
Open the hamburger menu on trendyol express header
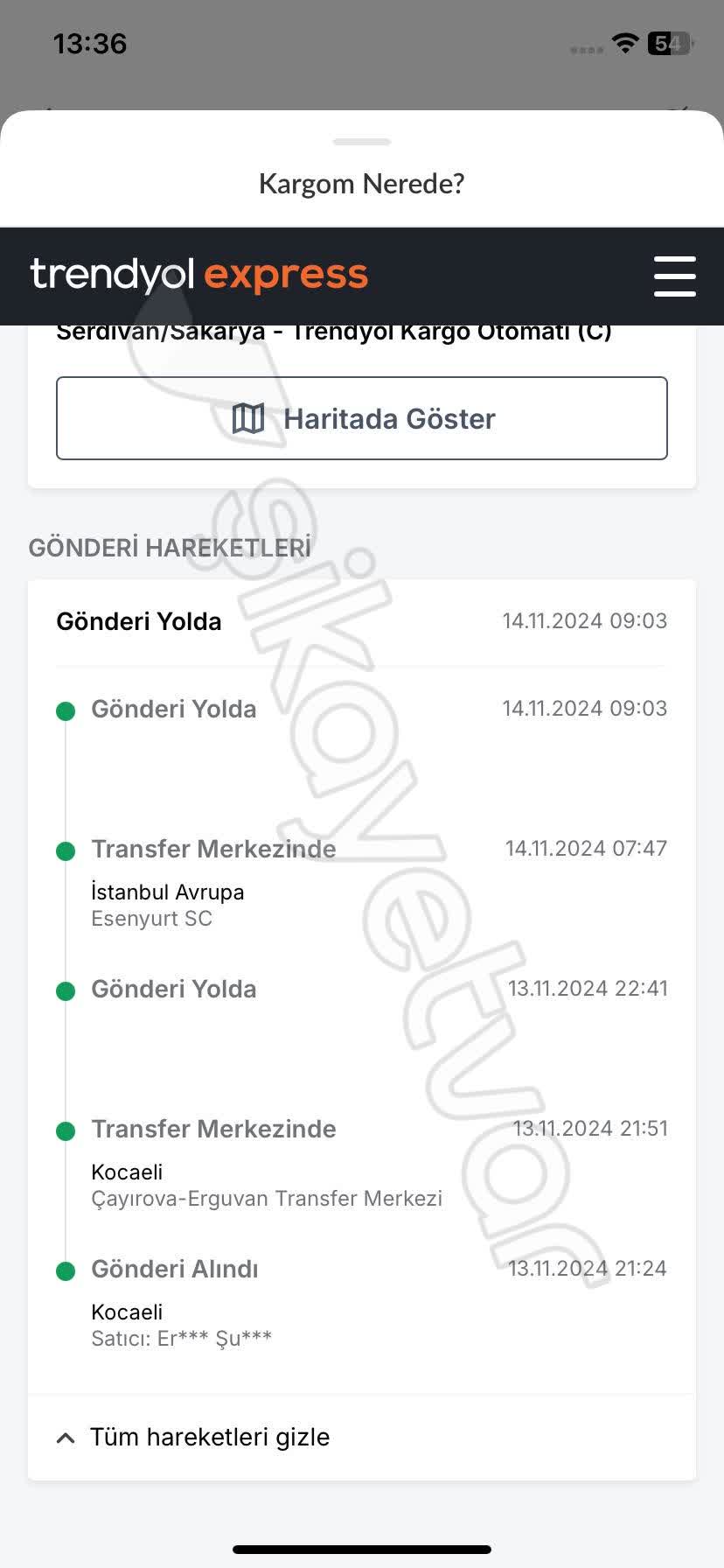coord(674,276)
